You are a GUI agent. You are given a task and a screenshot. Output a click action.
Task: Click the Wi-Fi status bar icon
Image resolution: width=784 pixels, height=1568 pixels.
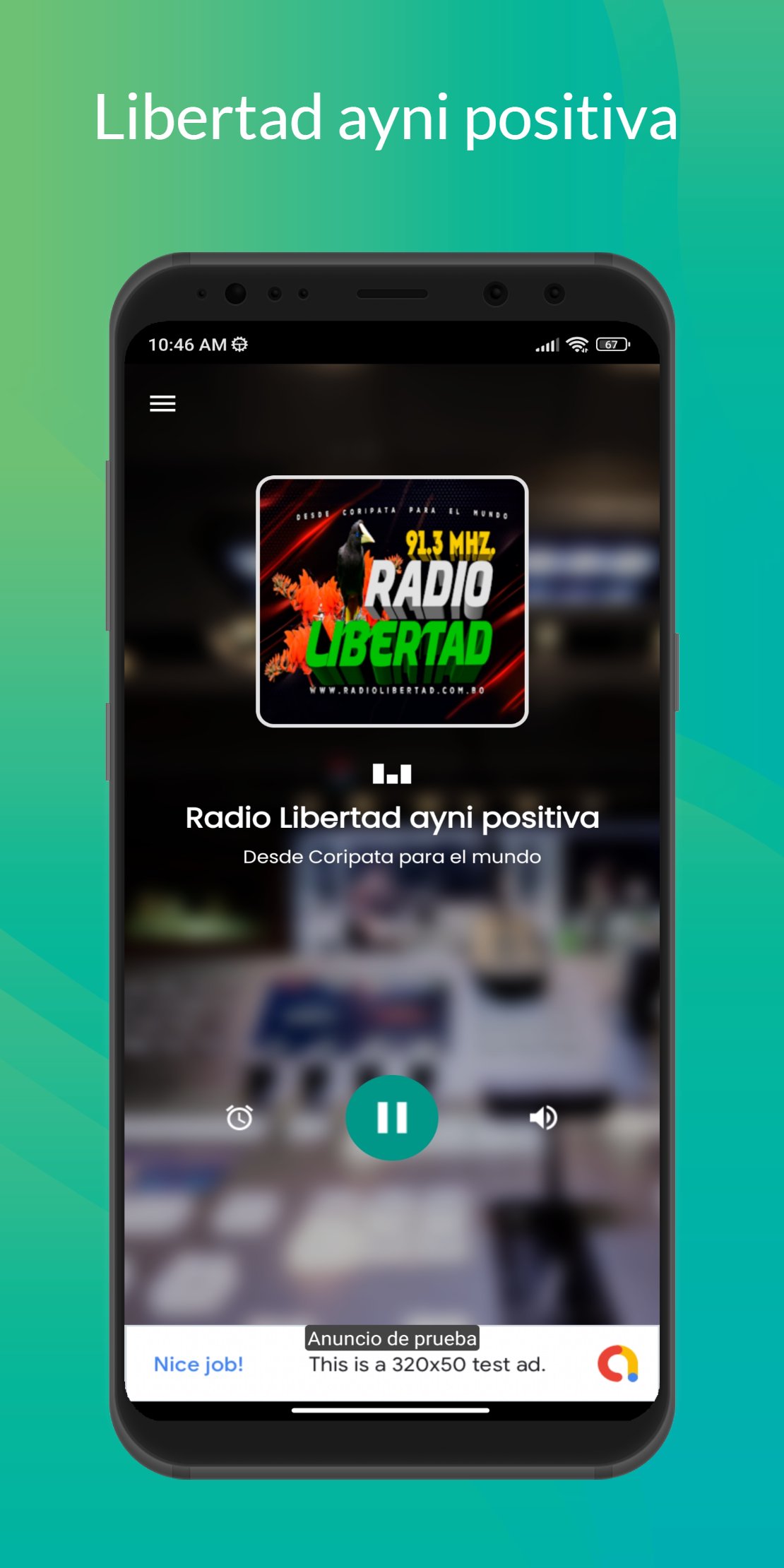pos(578,344)
